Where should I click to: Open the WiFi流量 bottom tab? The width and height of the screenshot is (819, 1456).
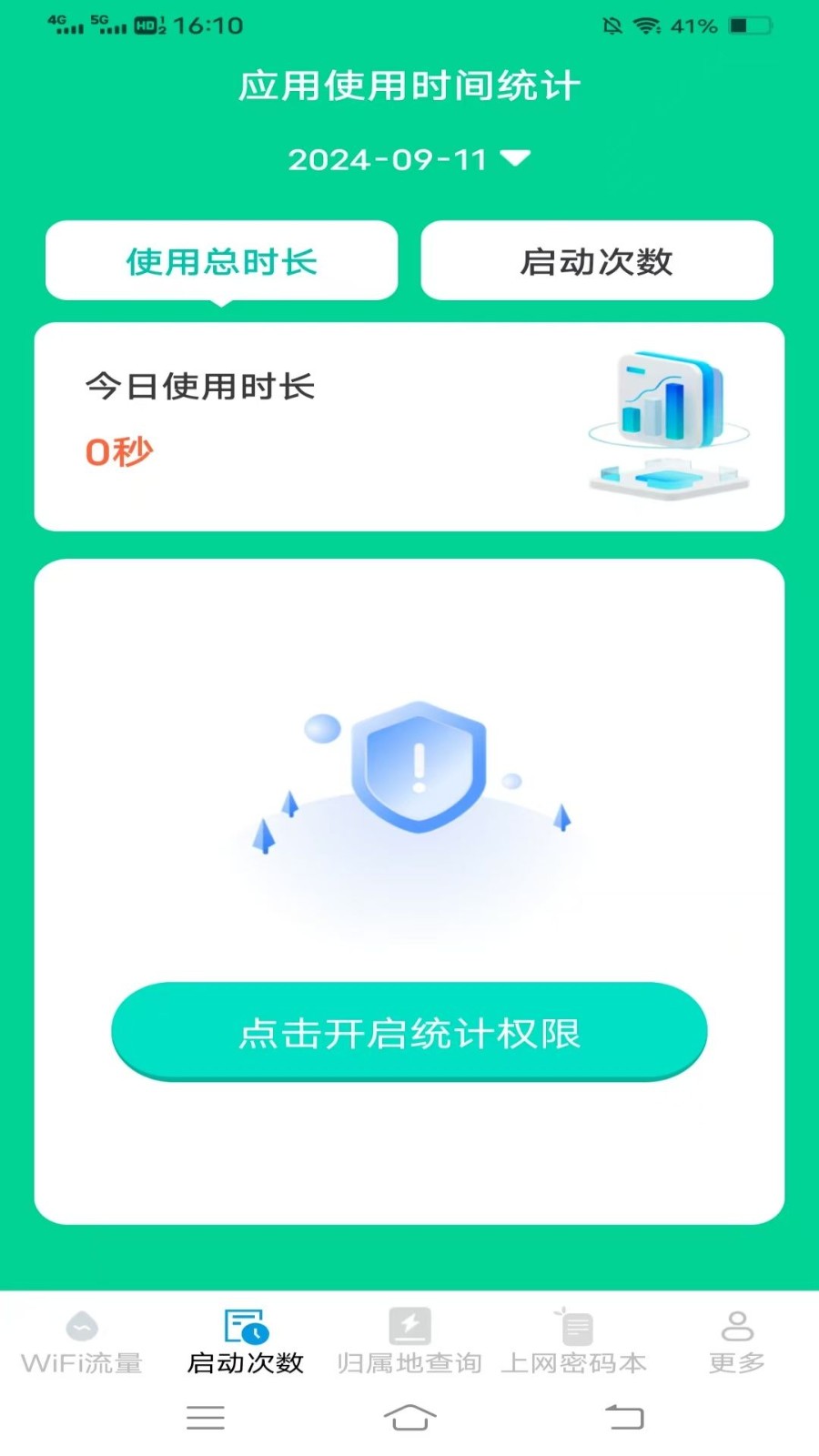82,1341
